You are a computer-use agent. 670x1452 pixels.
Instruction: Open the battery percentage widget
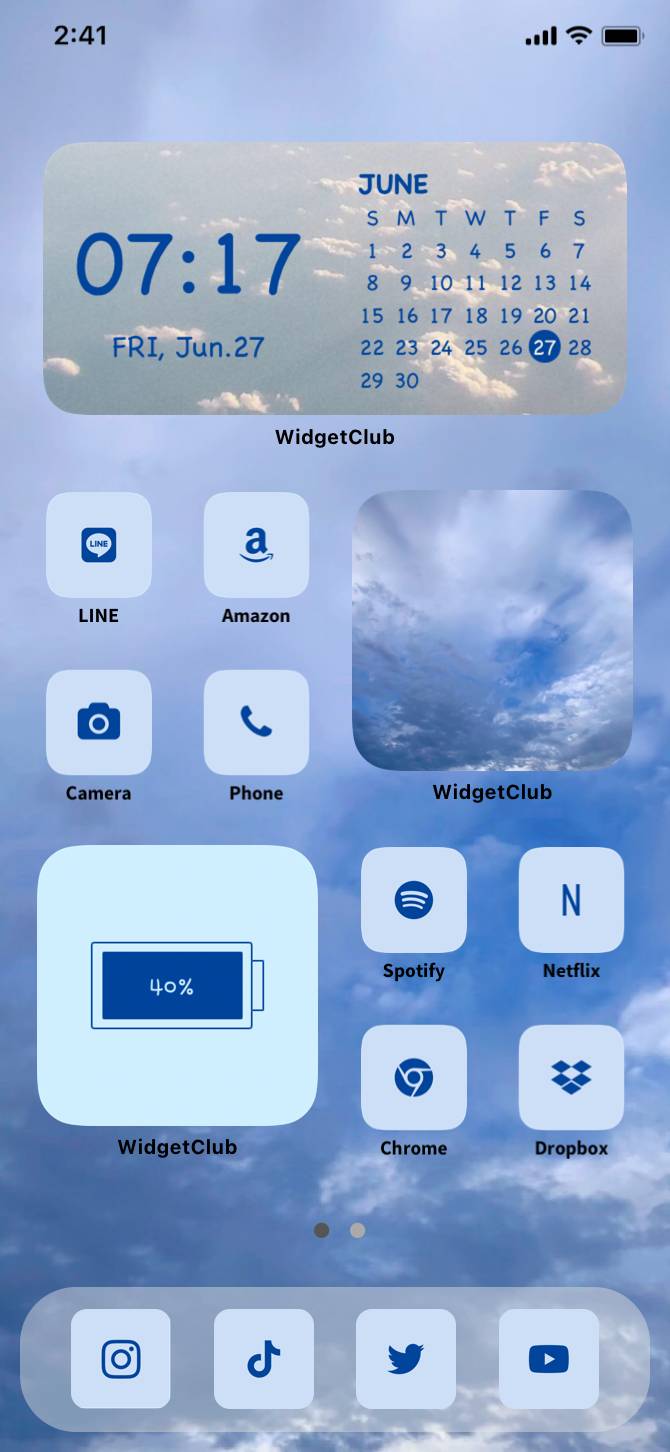(x=177, y=986)
